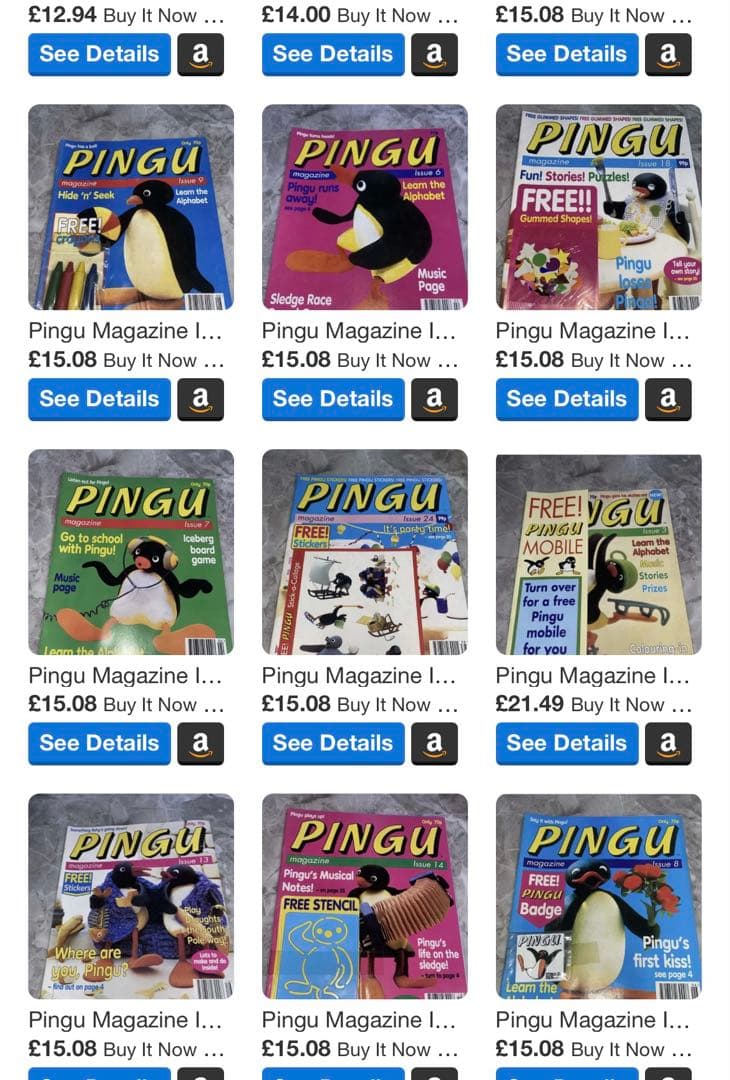Screen dimensions: 730x1080
Task: Click the Amazon icon next to the £14.00 listing
Action: pyautogui.click(x=436, y=55)
